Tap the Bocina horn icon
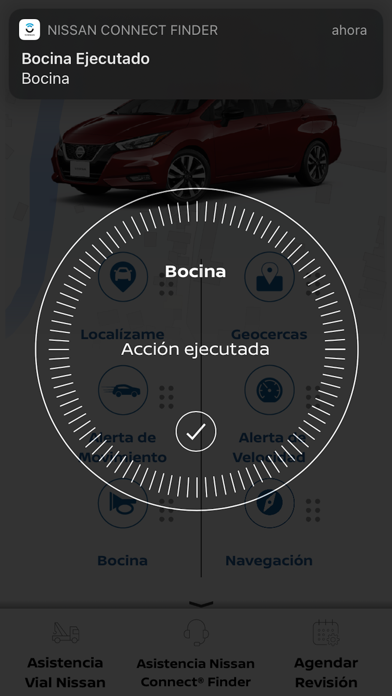 (x=123, y=503)
